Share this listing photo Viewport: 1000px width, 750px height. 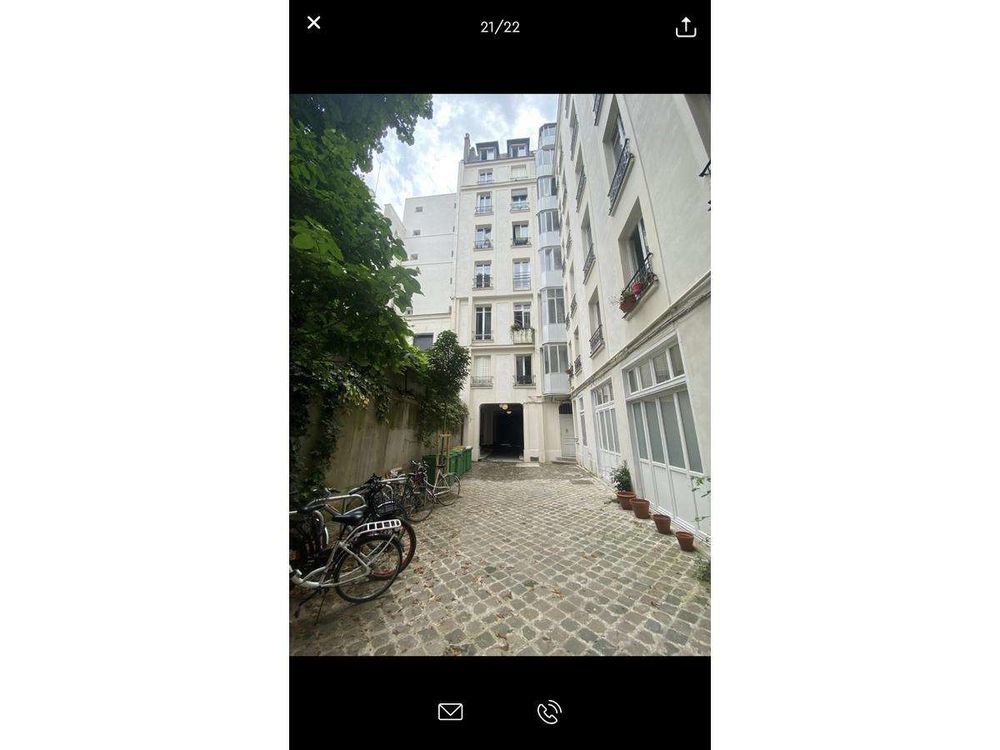(x=685, y=27)
